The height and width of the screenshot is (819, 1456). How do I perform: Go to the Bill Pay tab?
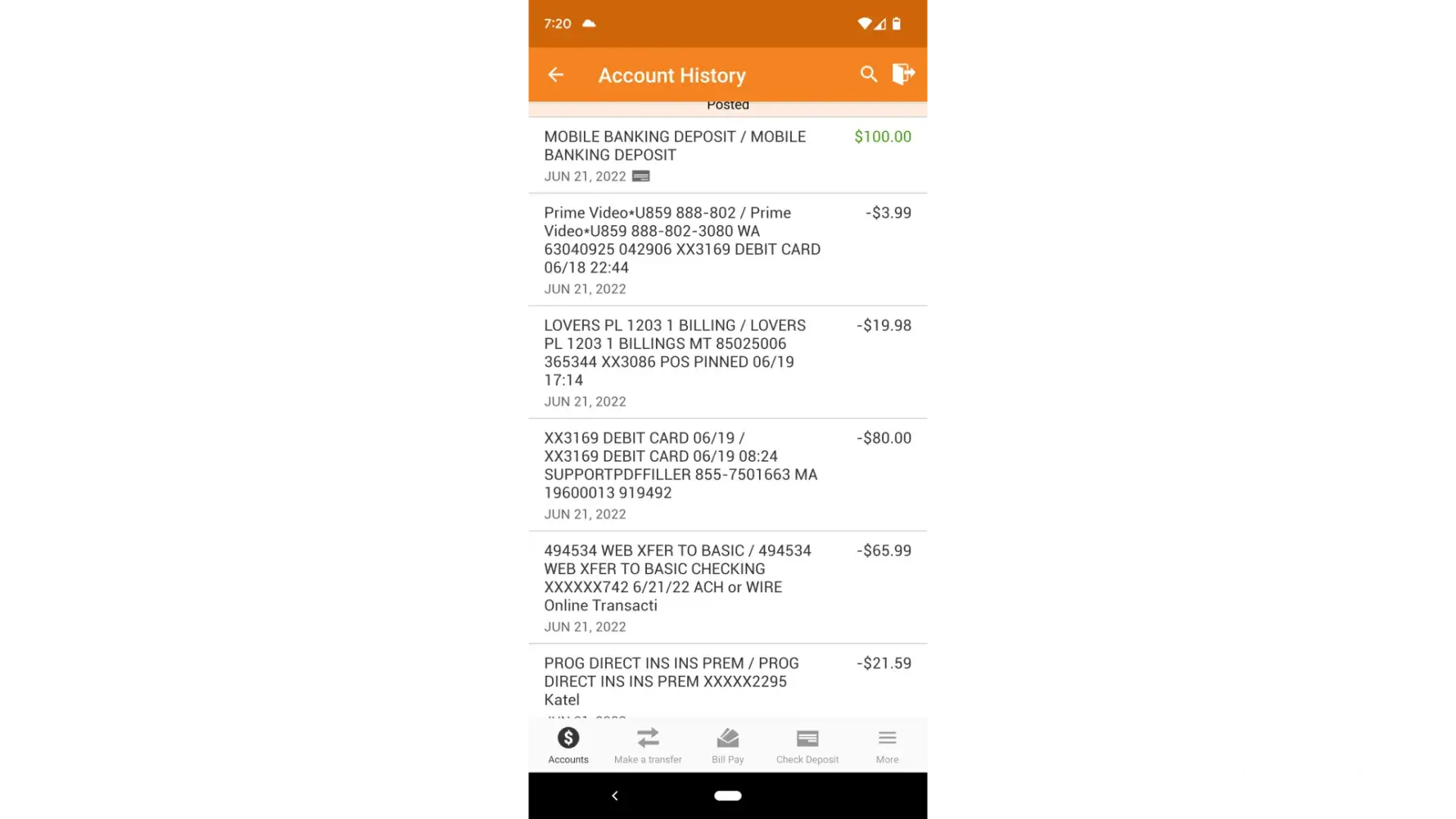[727, 745]
